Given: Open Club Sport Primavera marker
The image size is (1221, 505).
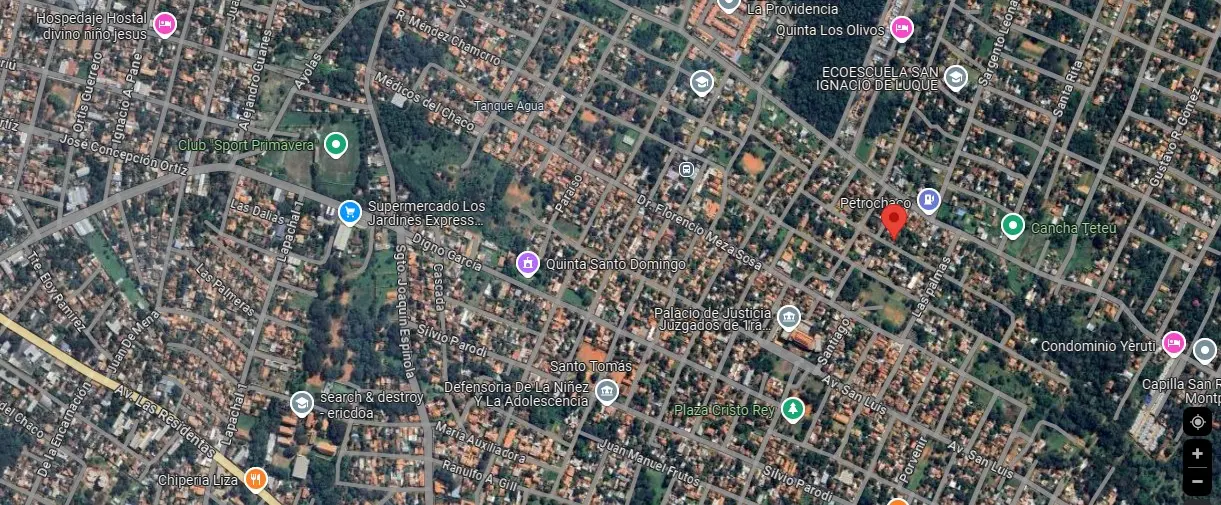Looking at the screenshot, I should pyautogui.click(x=337, y=145).
